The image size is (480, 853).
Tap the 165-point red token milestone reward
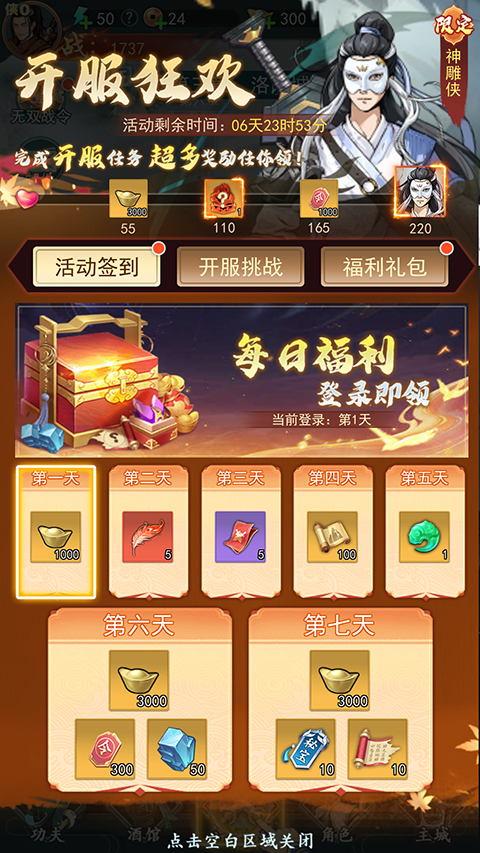pyautogui.click(x=319, y=198)
